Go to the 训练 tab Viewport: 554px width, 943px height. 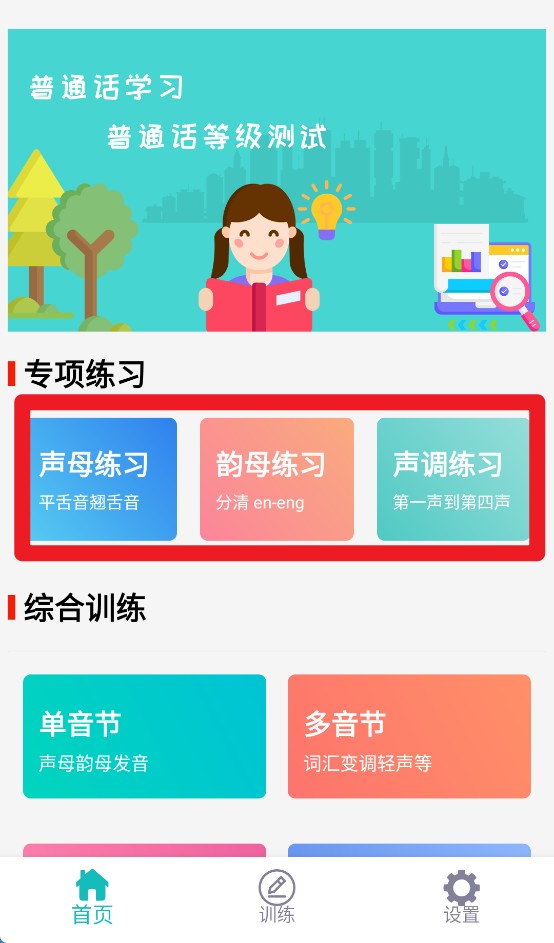click(277, 897)
